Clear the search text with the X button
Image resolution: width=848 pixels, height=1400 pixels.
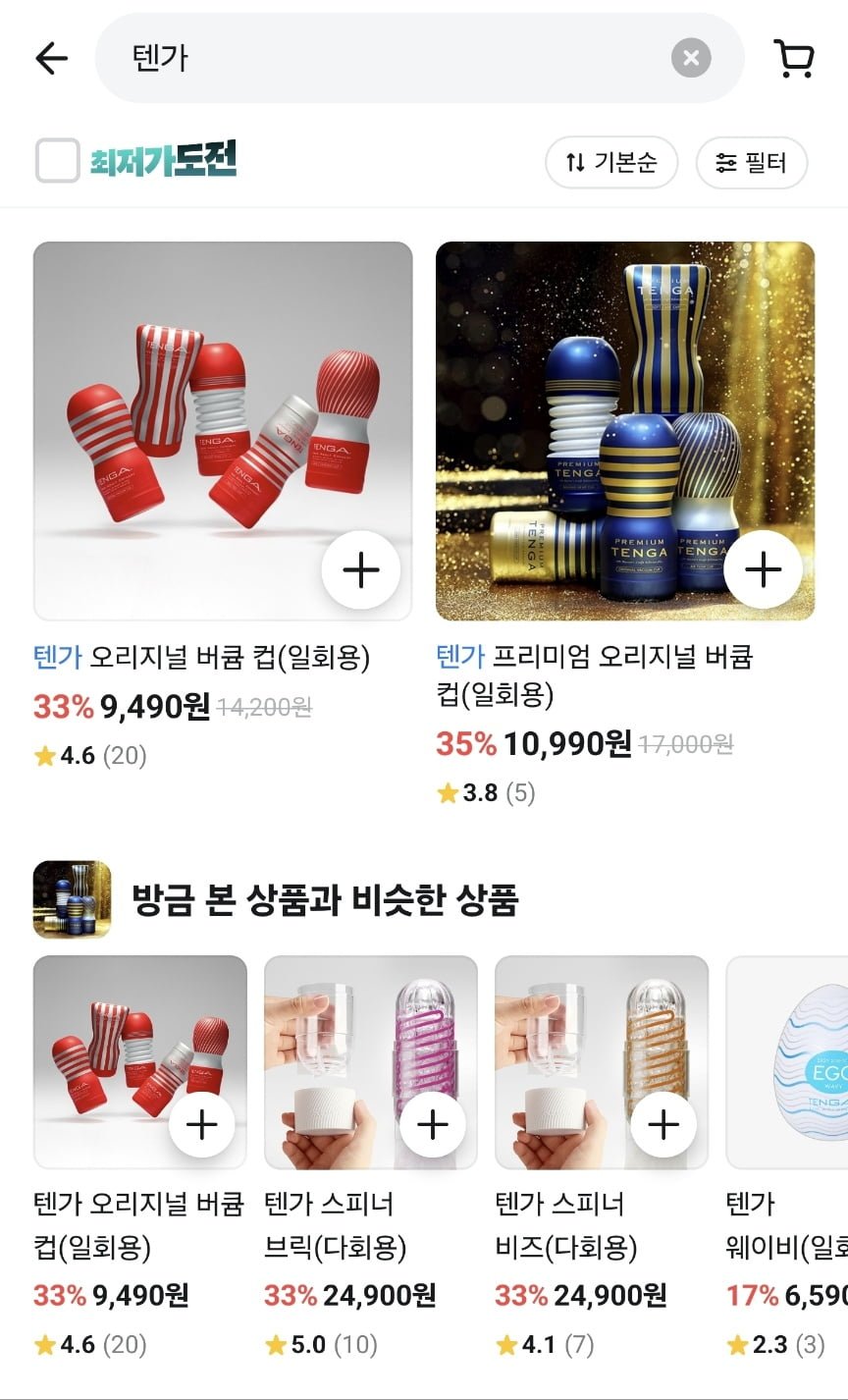click(691, 58)
